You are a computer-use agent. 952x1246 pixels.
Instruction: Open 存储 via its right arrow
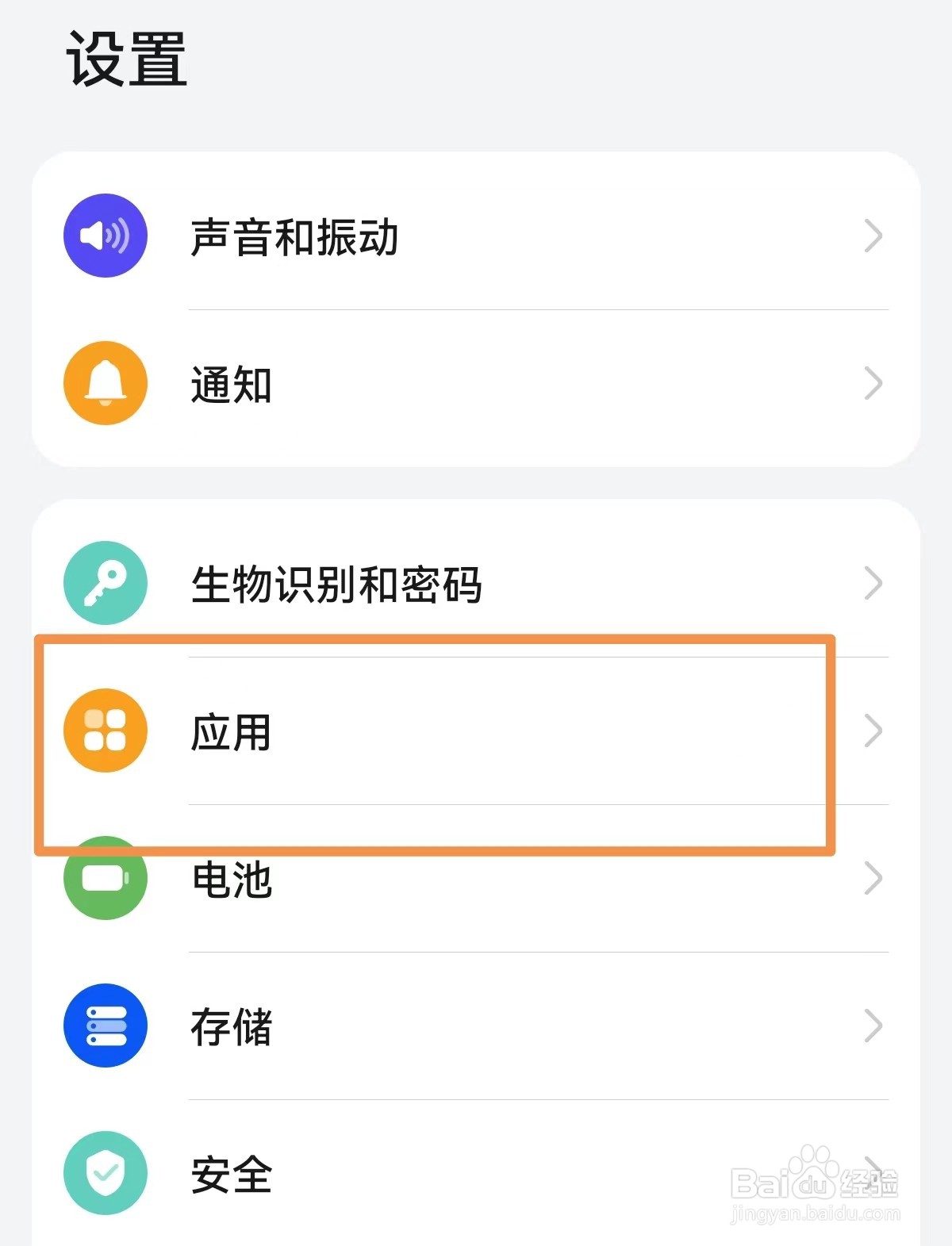(x=873, y=1026)
